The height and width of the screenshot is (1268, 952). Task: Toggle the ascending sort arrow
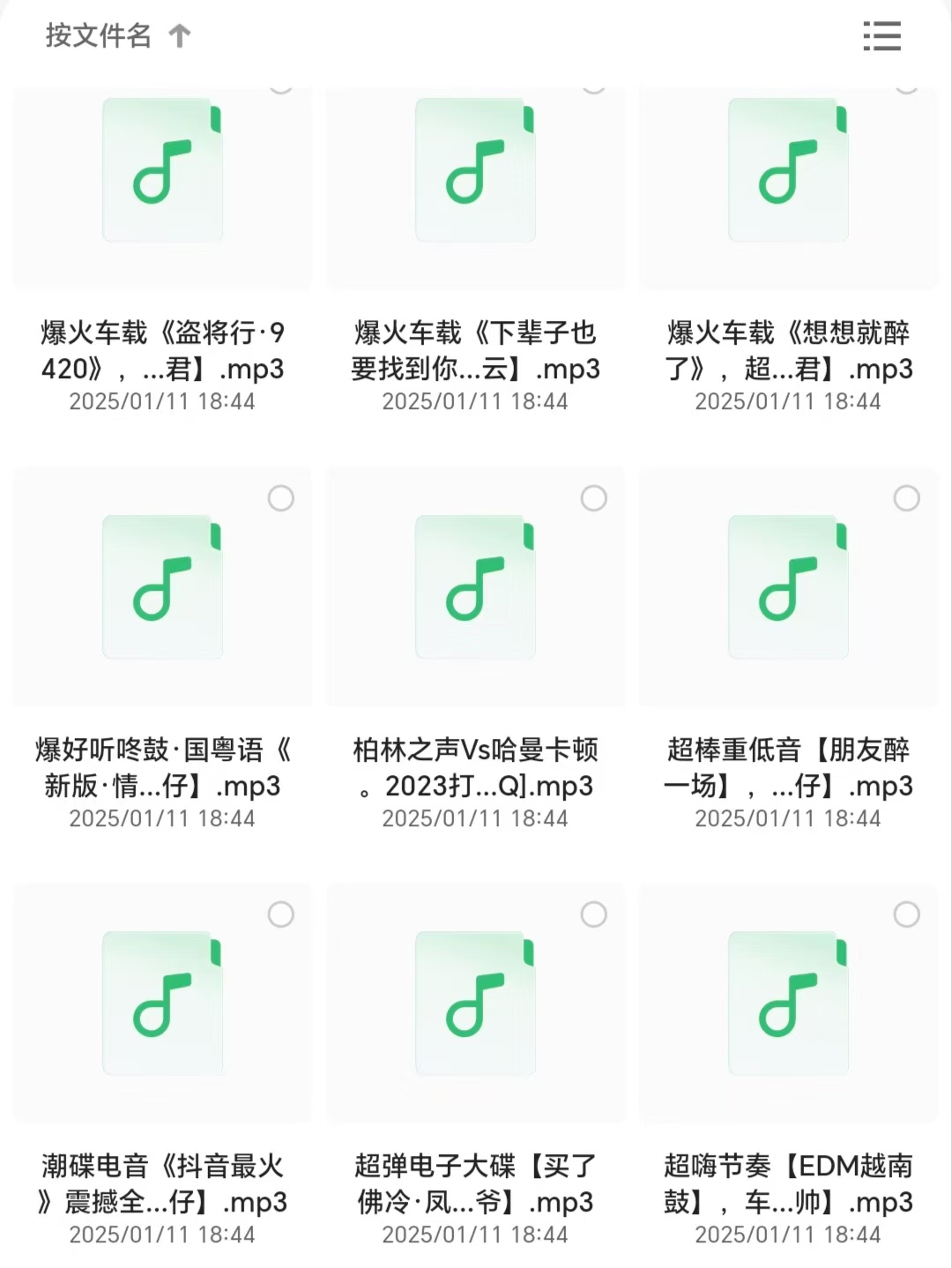coord(181,37)
